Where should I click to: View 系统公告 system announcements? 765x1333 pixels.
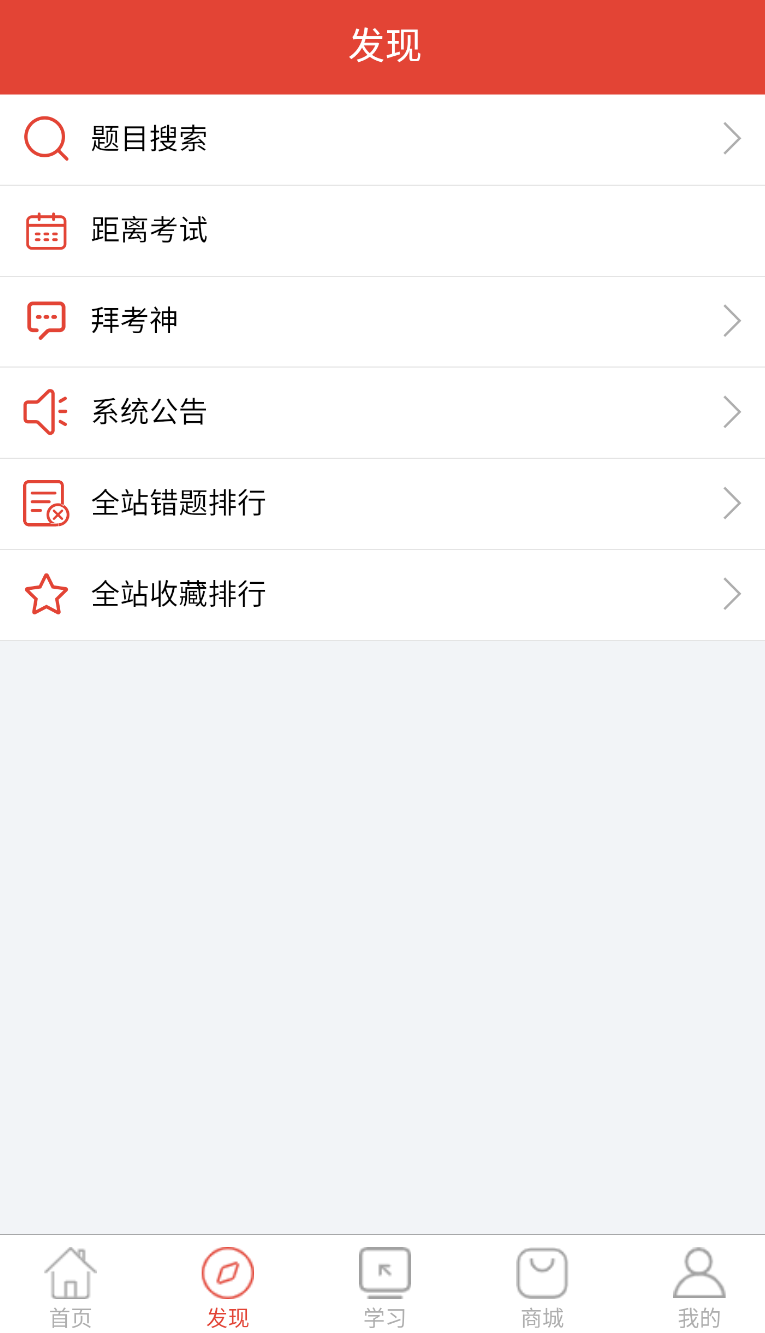coord(382,413)
